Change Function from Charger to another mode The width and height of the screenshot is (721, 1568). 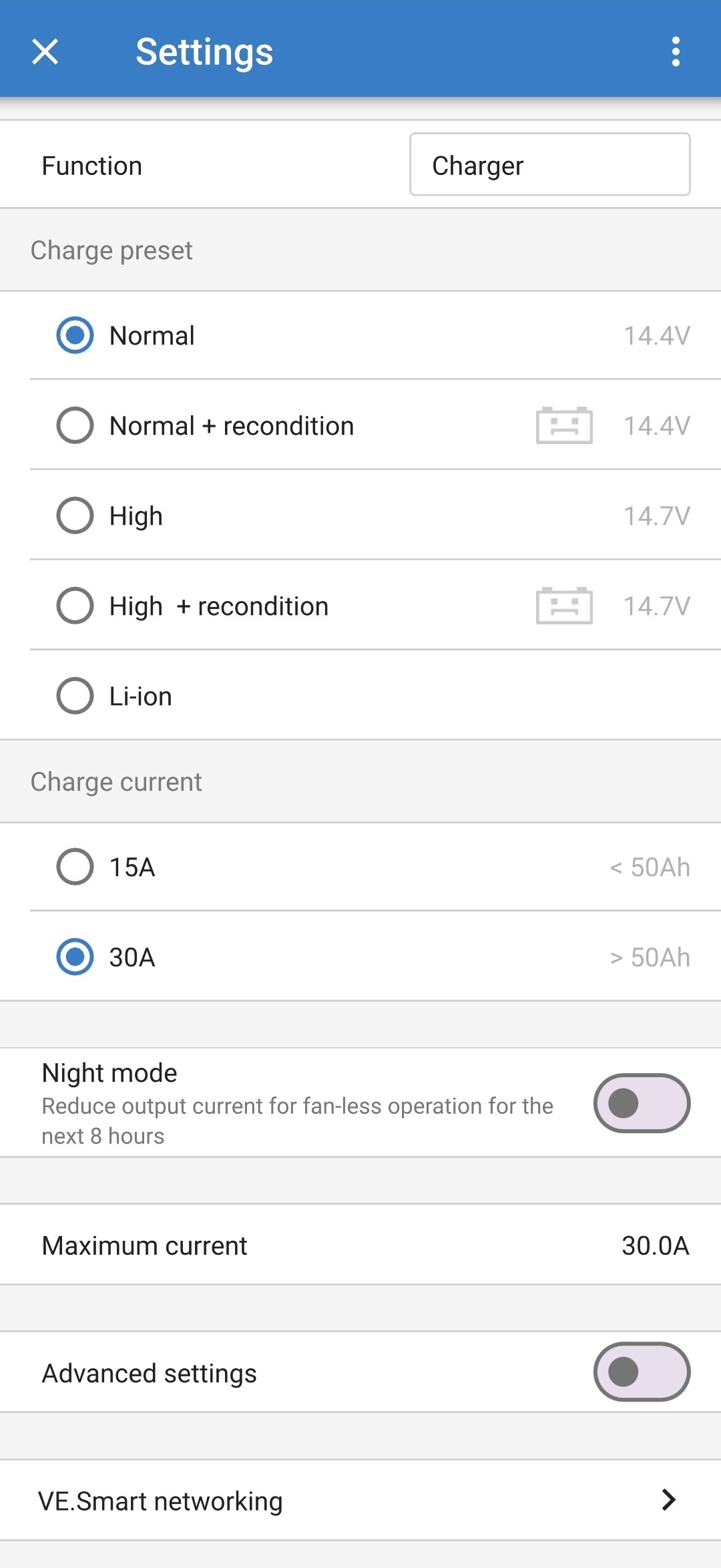click(549, 165)
